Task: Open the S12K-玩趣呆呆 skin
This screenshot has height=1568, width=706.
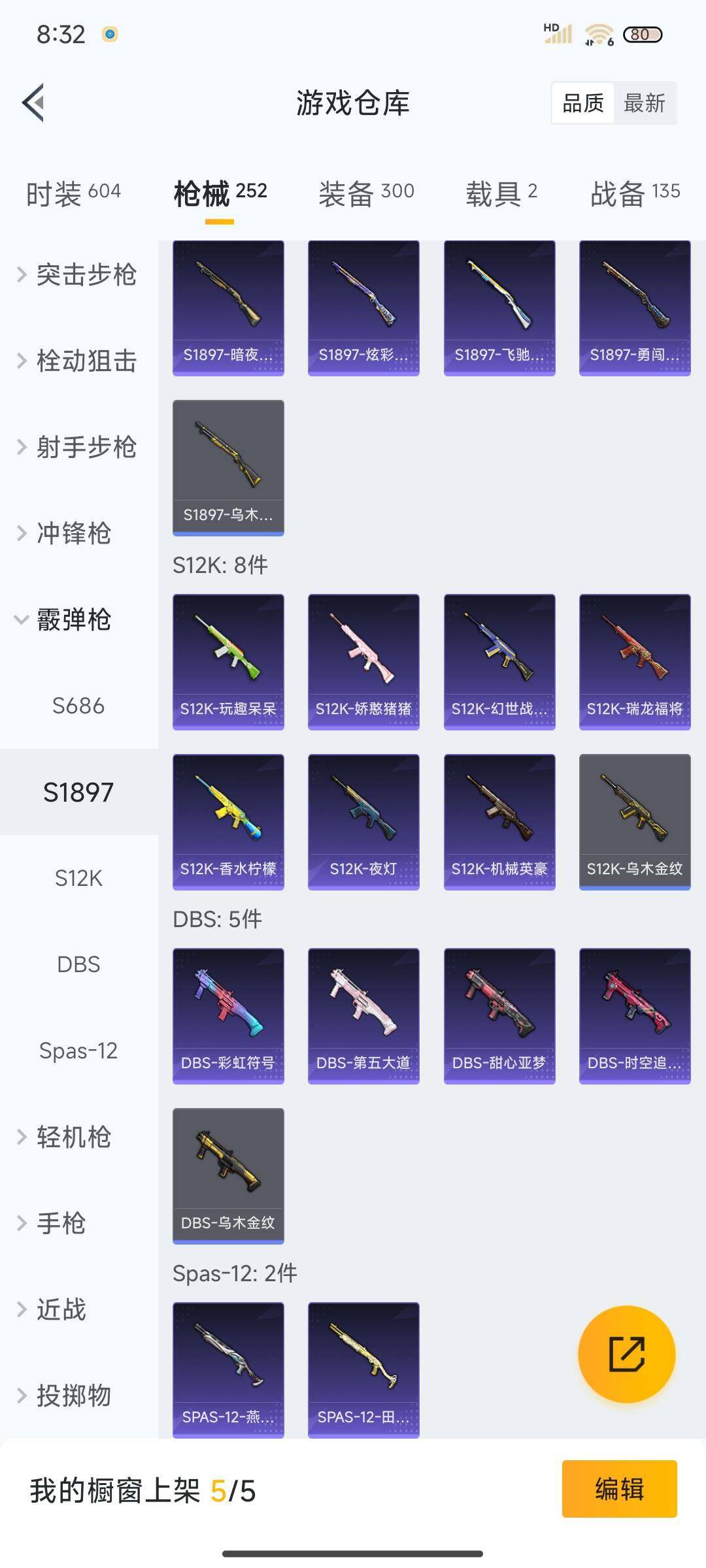Action: [228, 661]
